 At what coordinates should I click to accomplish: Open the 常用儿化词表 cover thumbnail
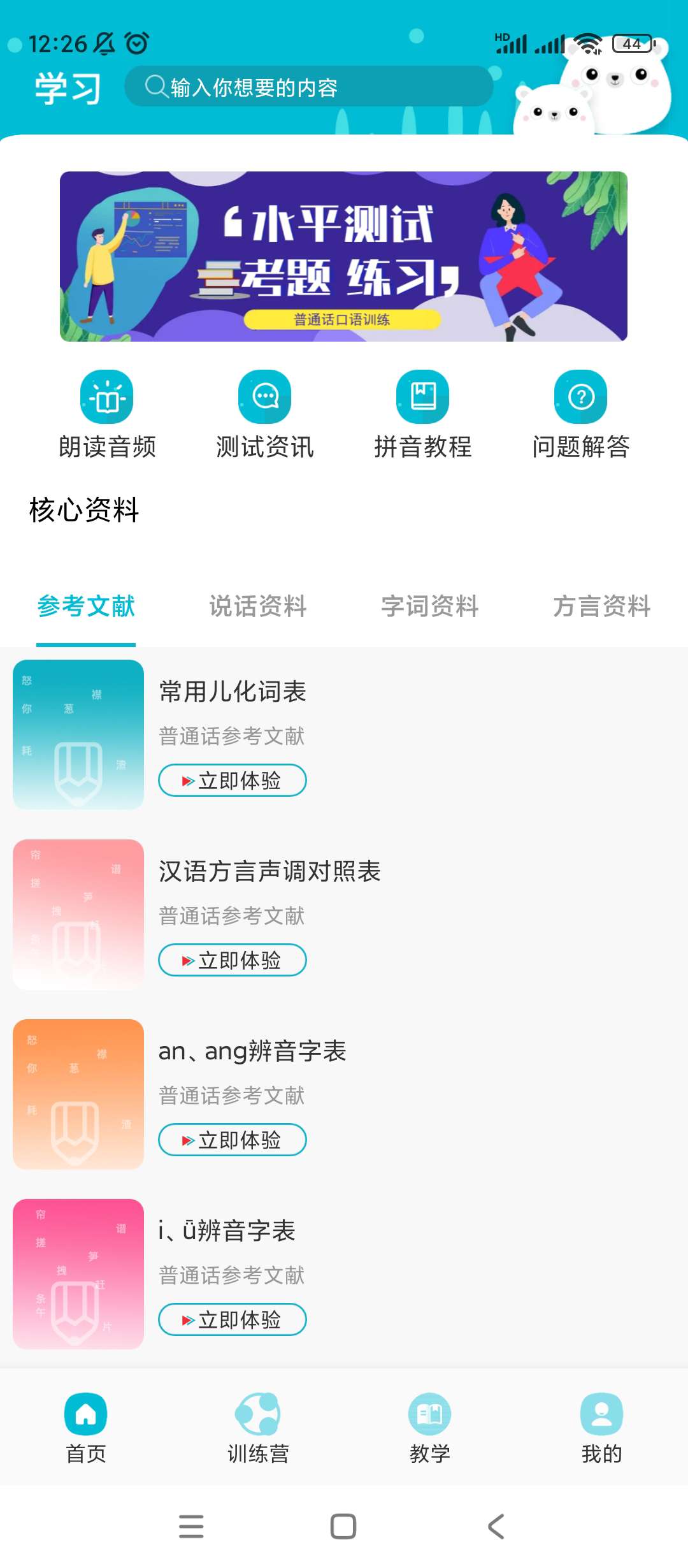[78, 735]
